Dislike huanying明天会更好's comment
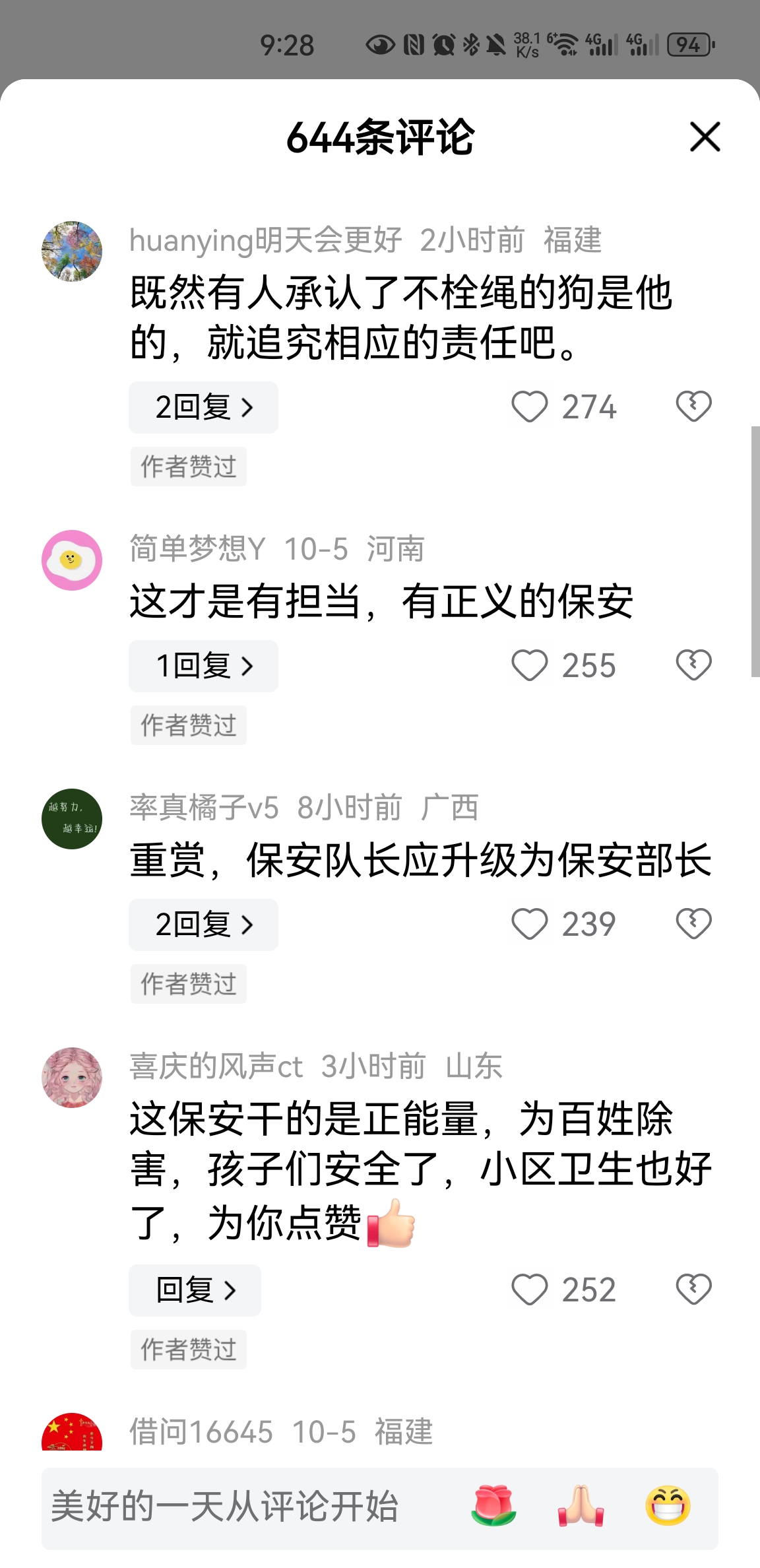Screen dimensions: 760x1568 (x=693, y=407)
